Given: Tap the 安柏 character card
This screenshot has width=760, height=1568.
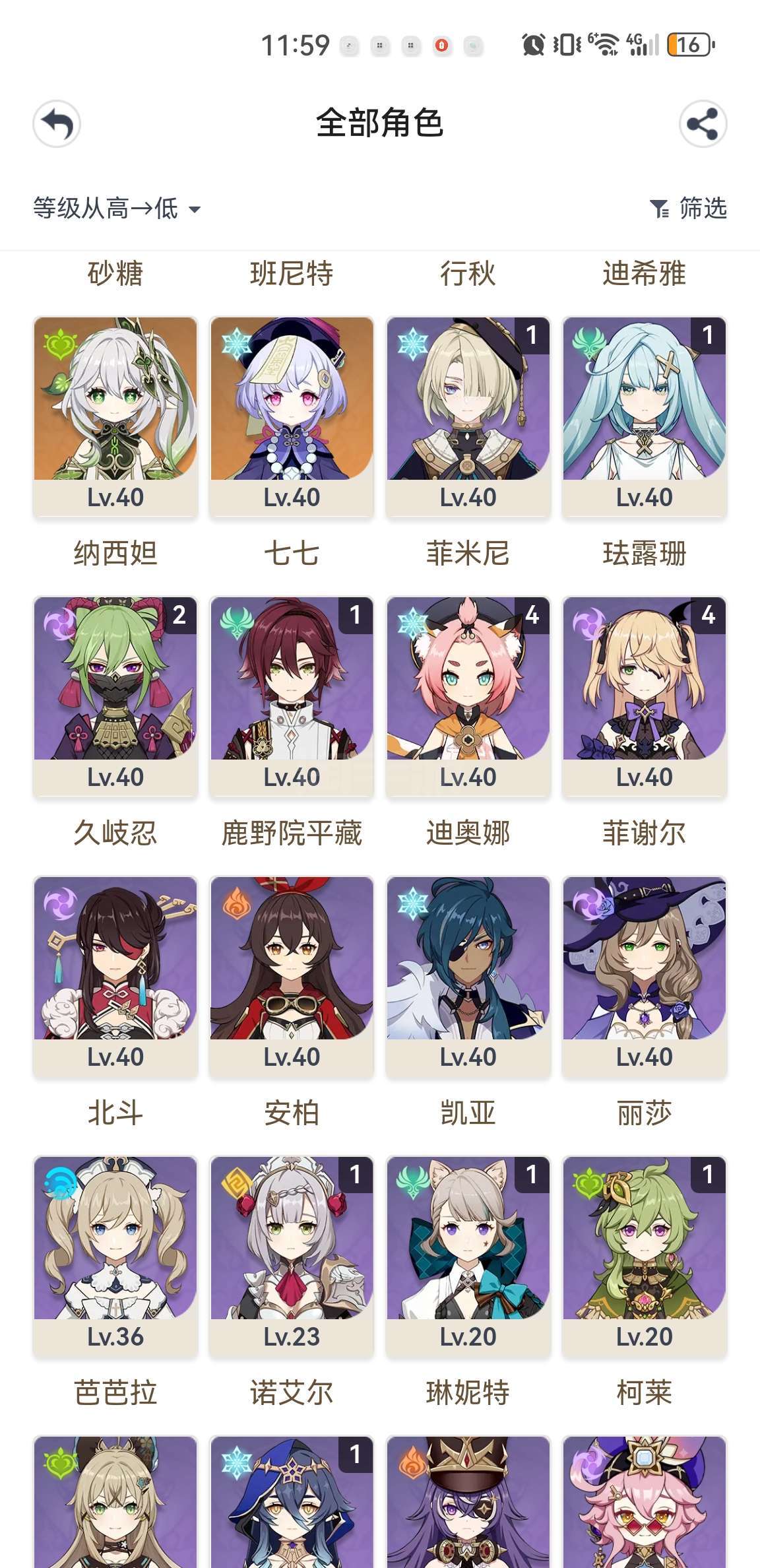Looking at the screenshot, I should (x=292, y=977).
